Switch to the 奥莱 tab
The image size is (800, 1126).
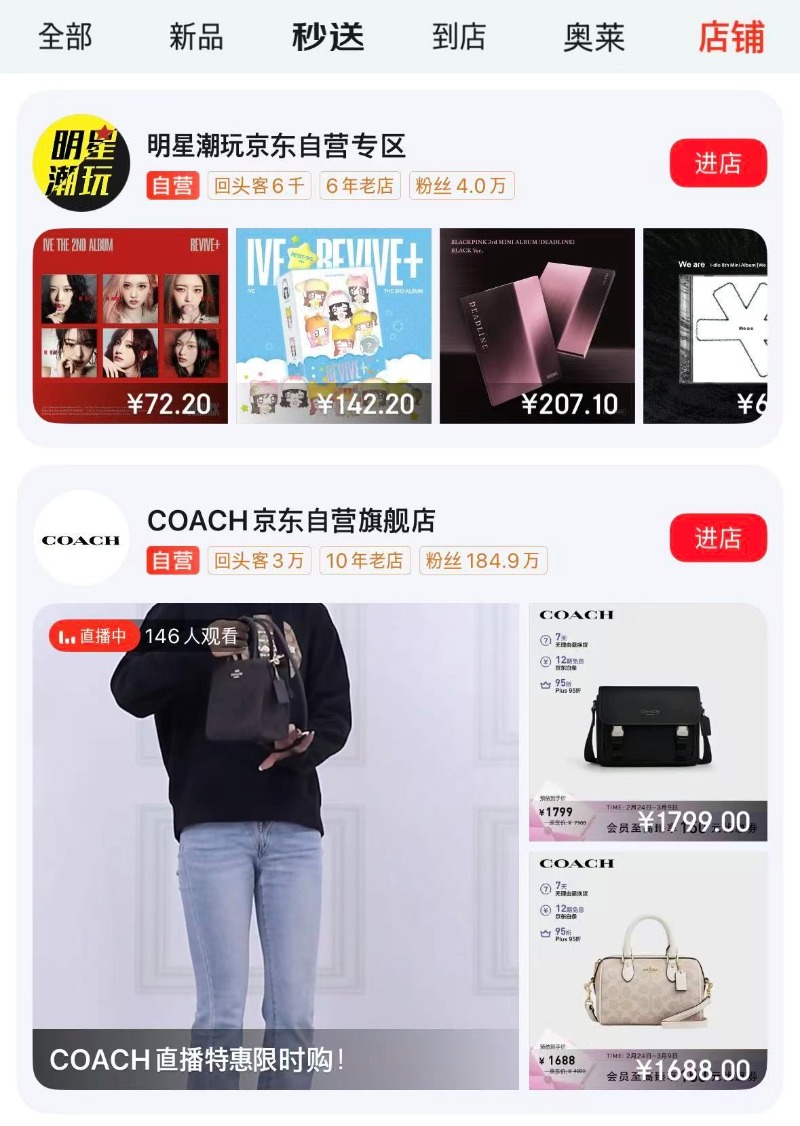pos(594,37)
